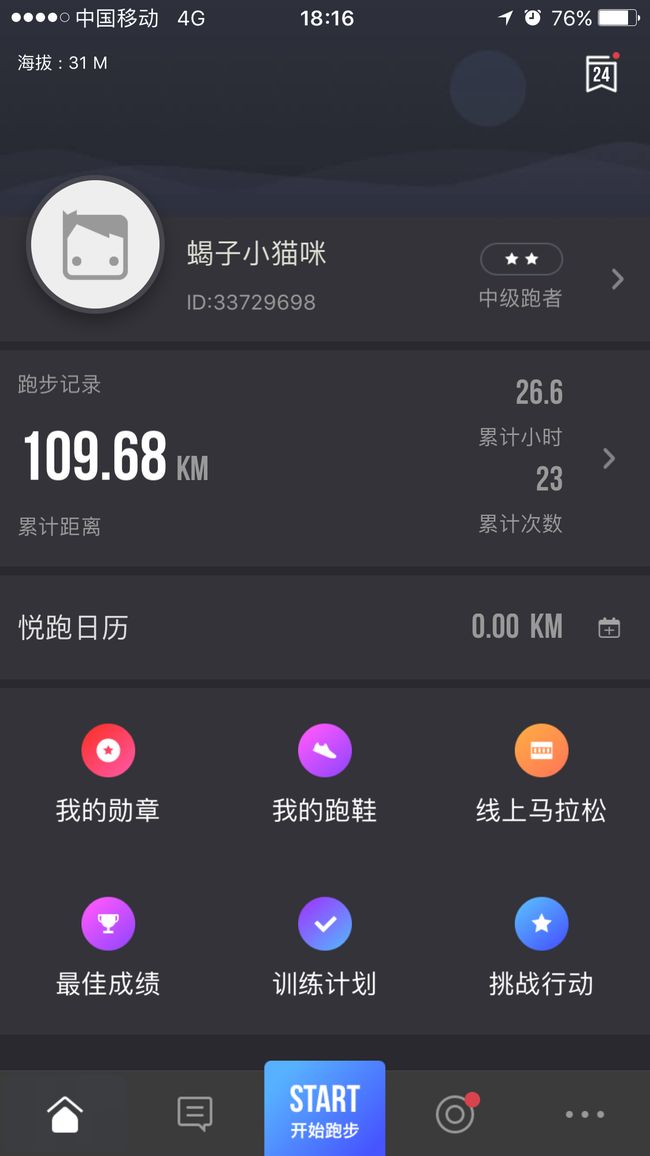Open 挑战行动 challenges

coord(541,947)
